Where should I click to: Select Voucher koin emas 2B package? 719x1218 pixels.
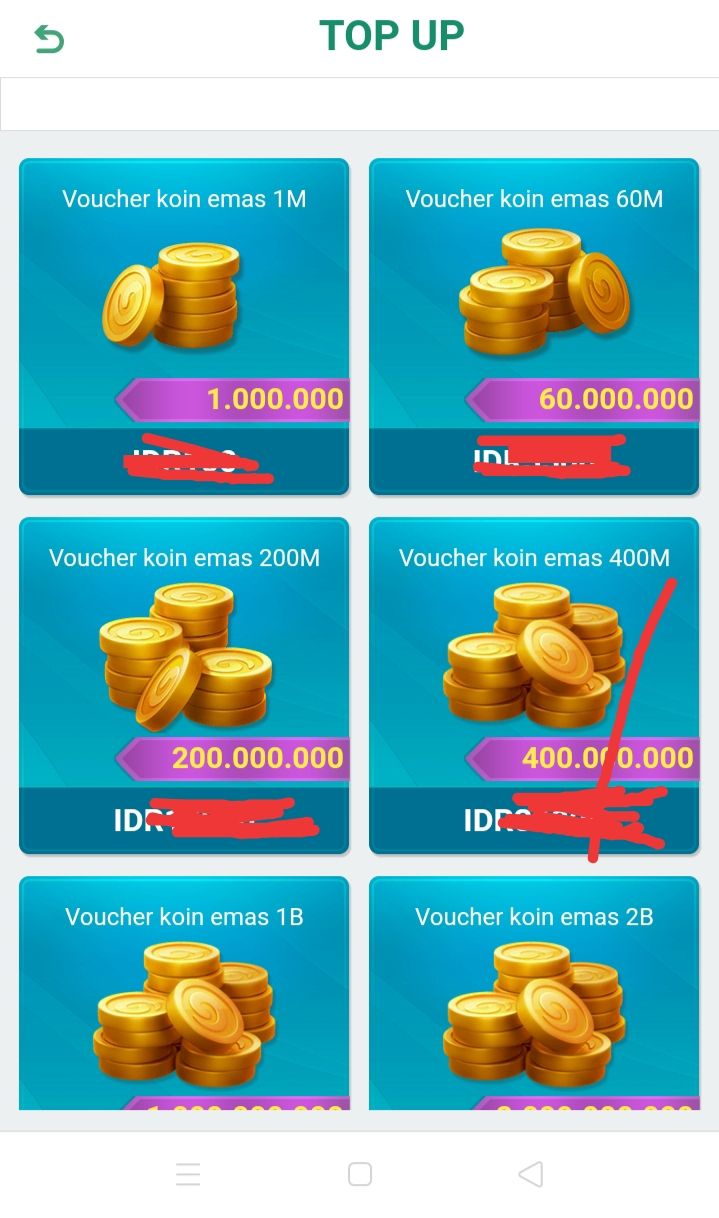[x=534, y=993]
